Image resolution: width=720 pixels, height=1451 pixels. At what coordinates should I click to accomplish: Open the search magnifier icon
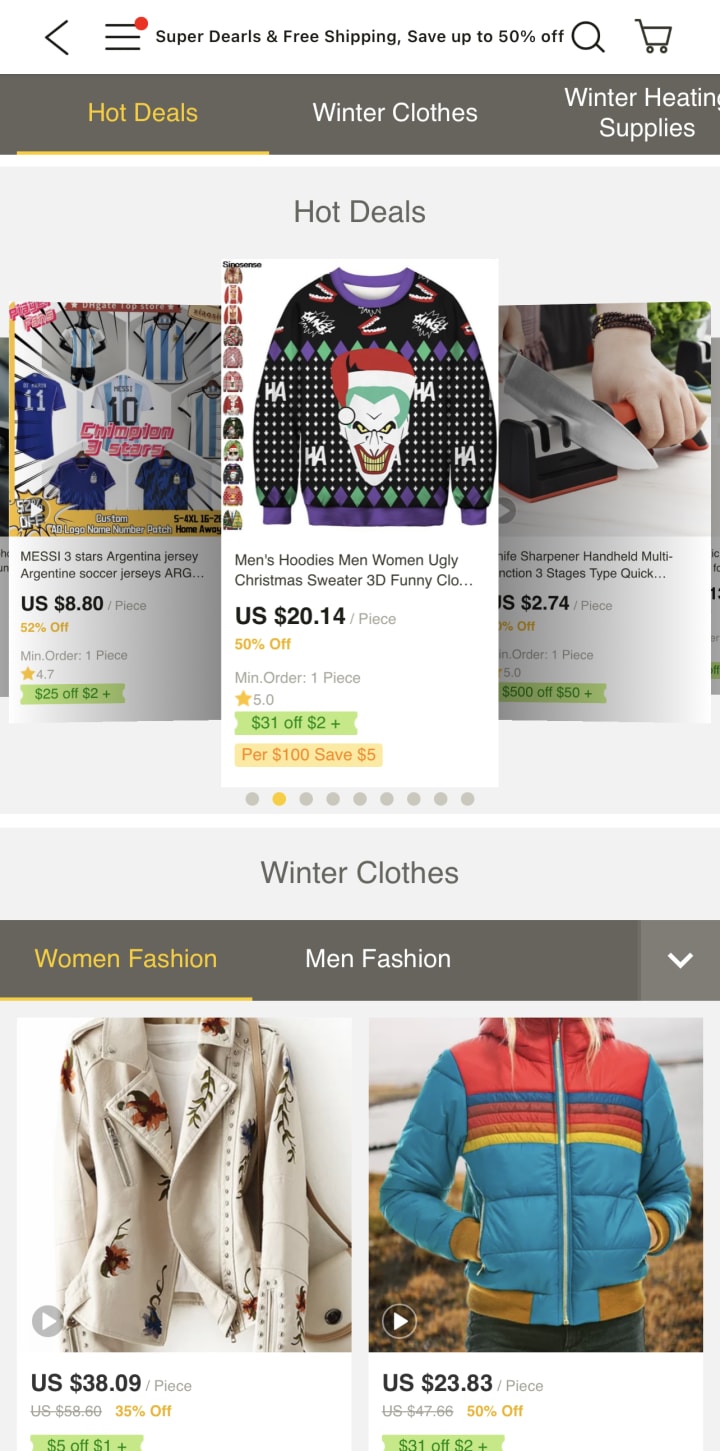tap(588, 38)
